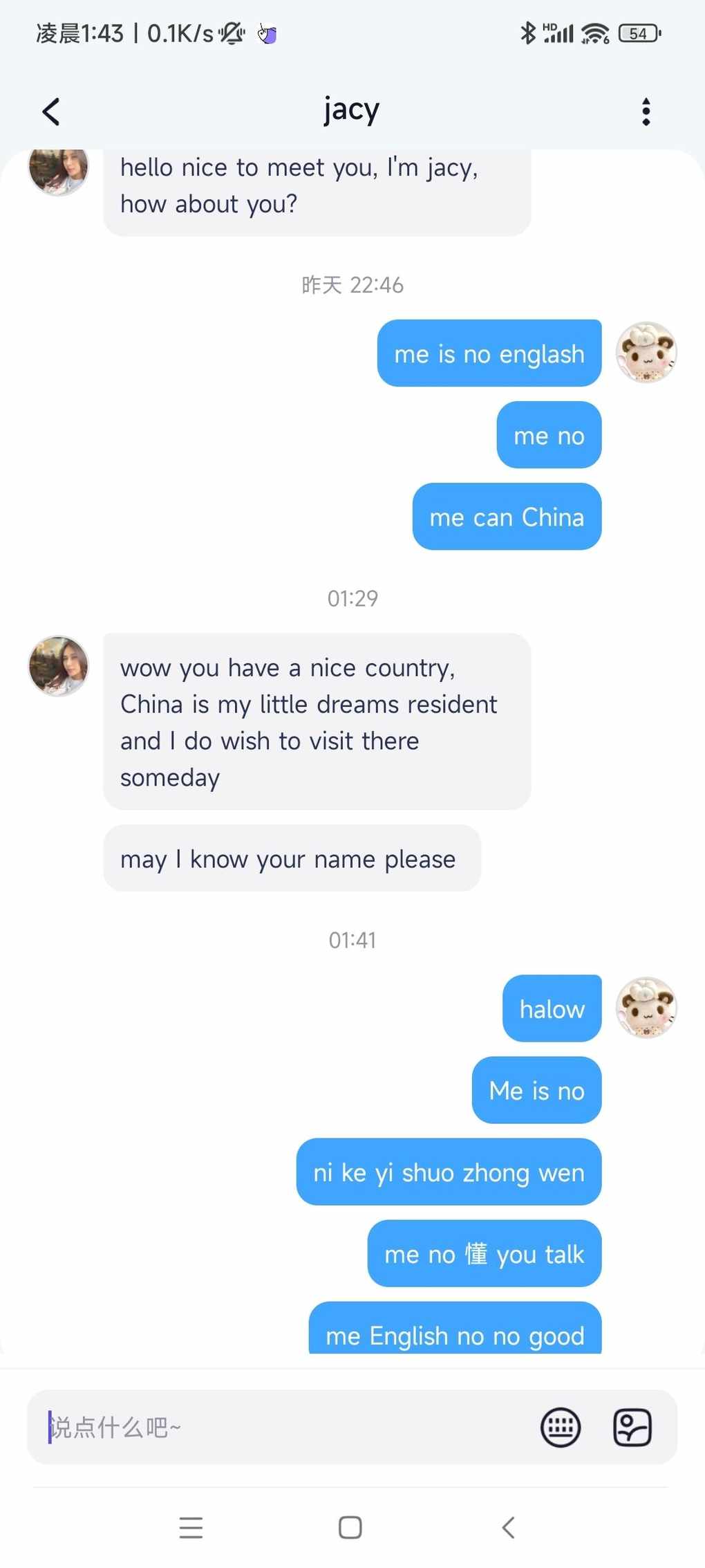The image size is (705, 1568).
Task: Open the keyboard icon in the input bar
Action: (x=560, y=1426)
